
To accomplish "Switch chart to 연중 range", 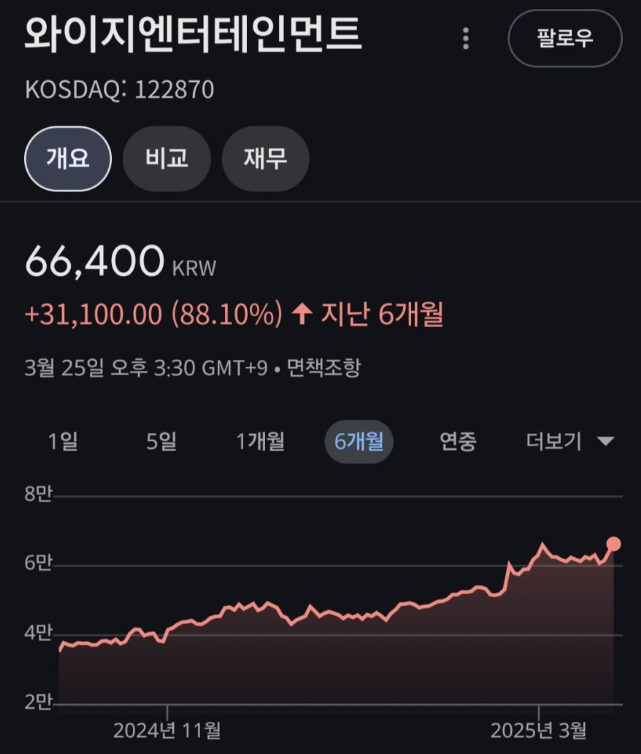I will click(458, 441).
